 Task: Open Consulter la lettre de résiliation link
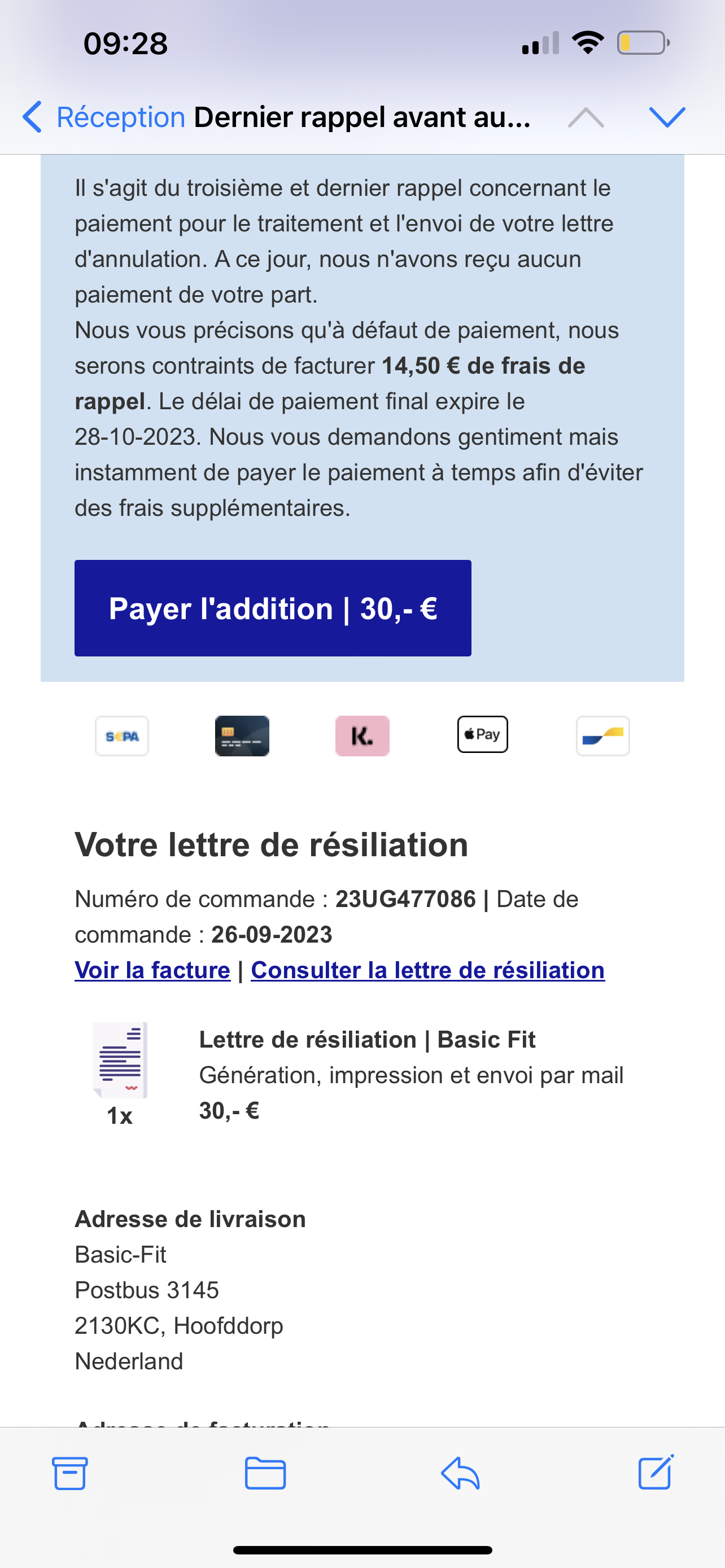click(427, 970)
